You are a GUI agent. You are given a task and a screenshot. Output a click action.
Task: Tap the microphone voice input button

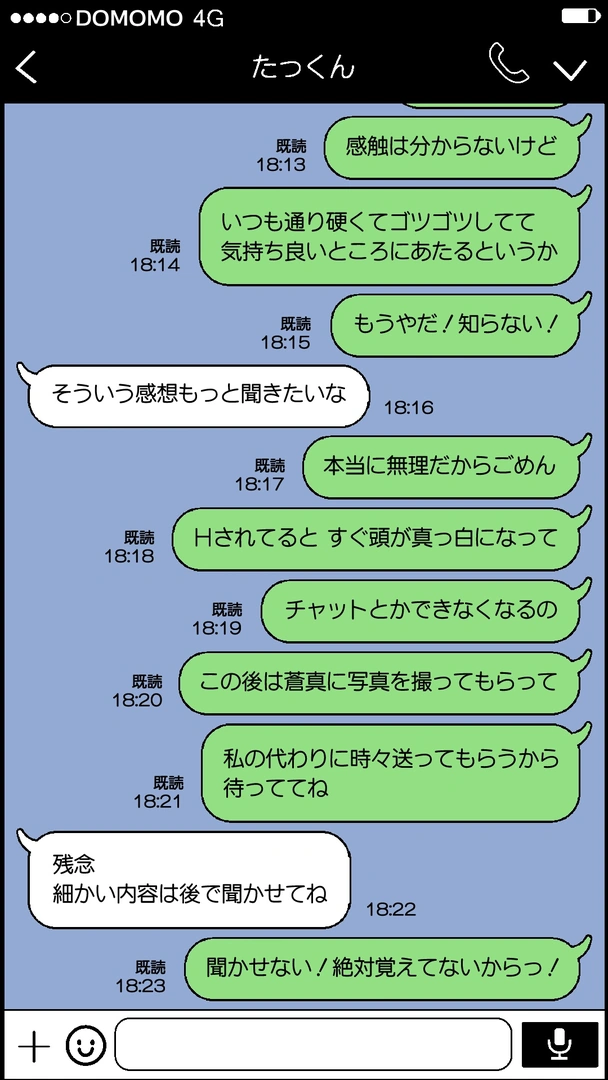pyautogui.click(x=560, y=1045)
